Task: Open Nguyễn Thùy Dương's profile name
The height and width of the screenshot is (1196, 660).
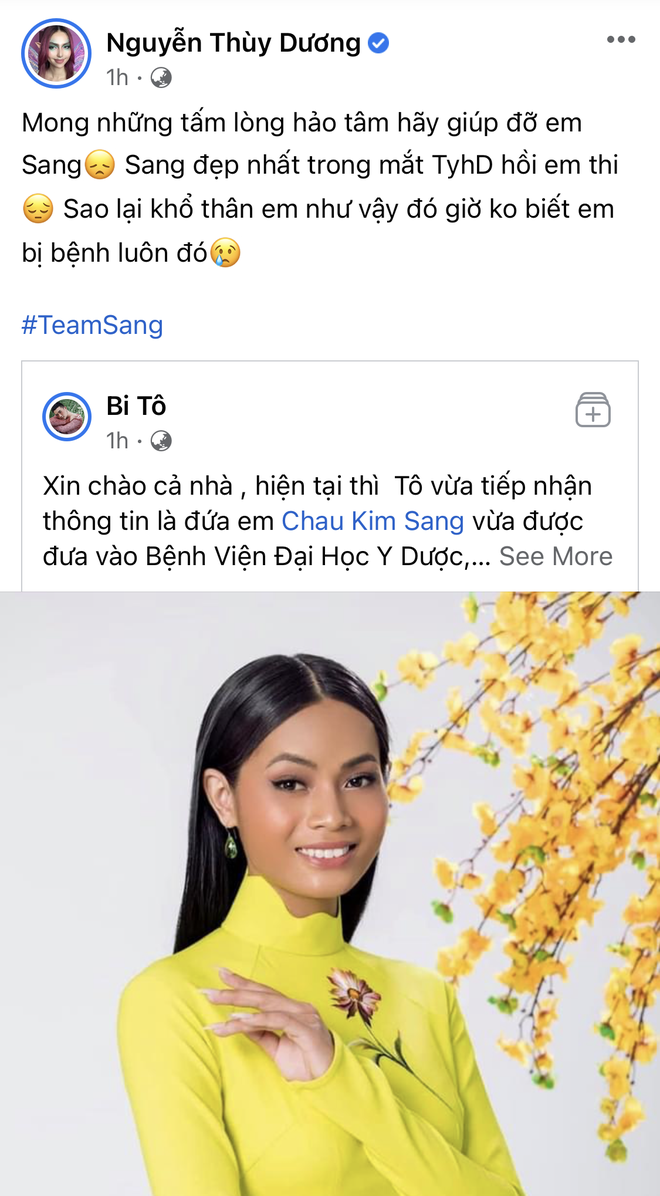Action: pyautogui.click(x=233, y=43)
